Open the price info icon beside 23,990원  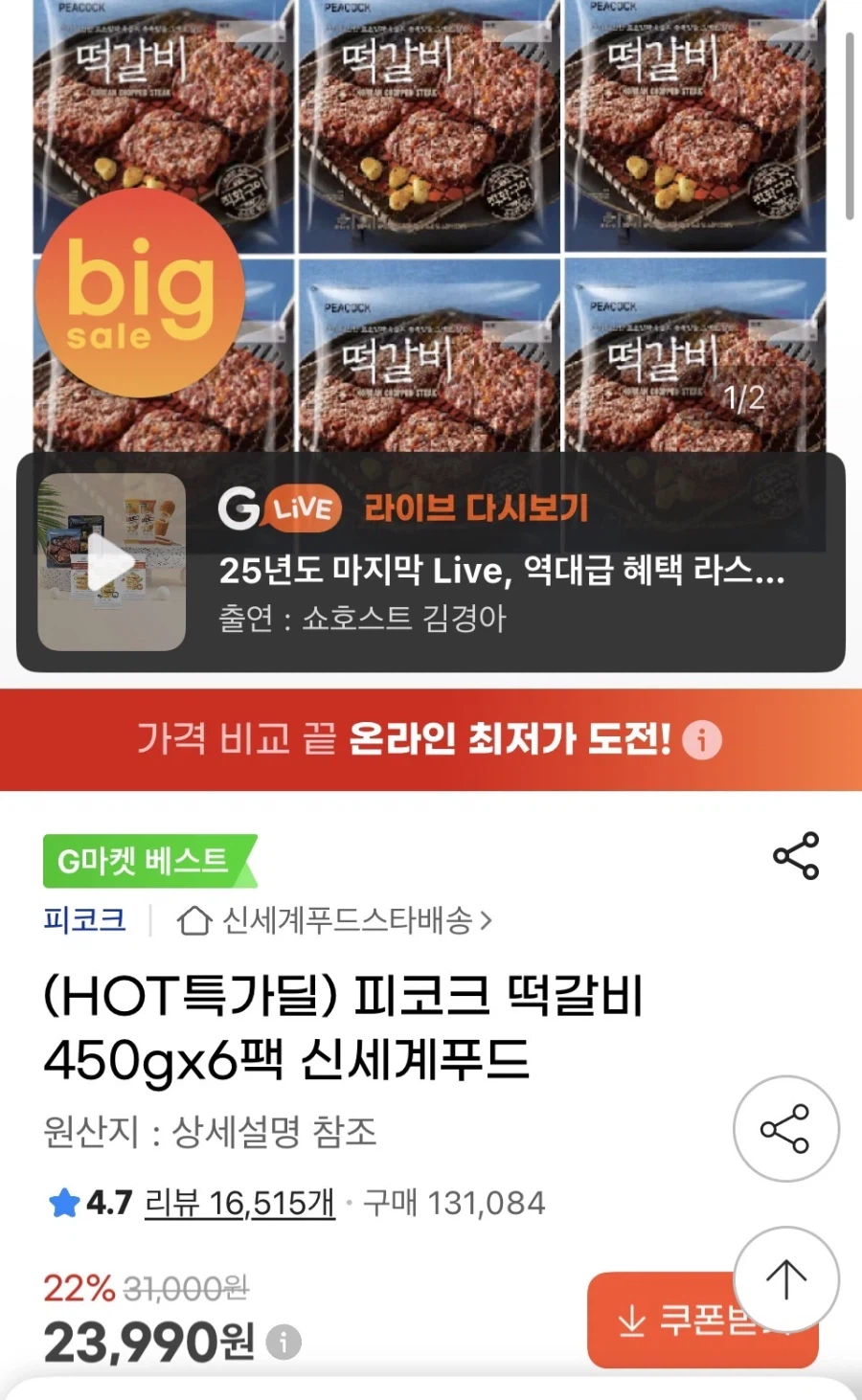click(284, 1343)
